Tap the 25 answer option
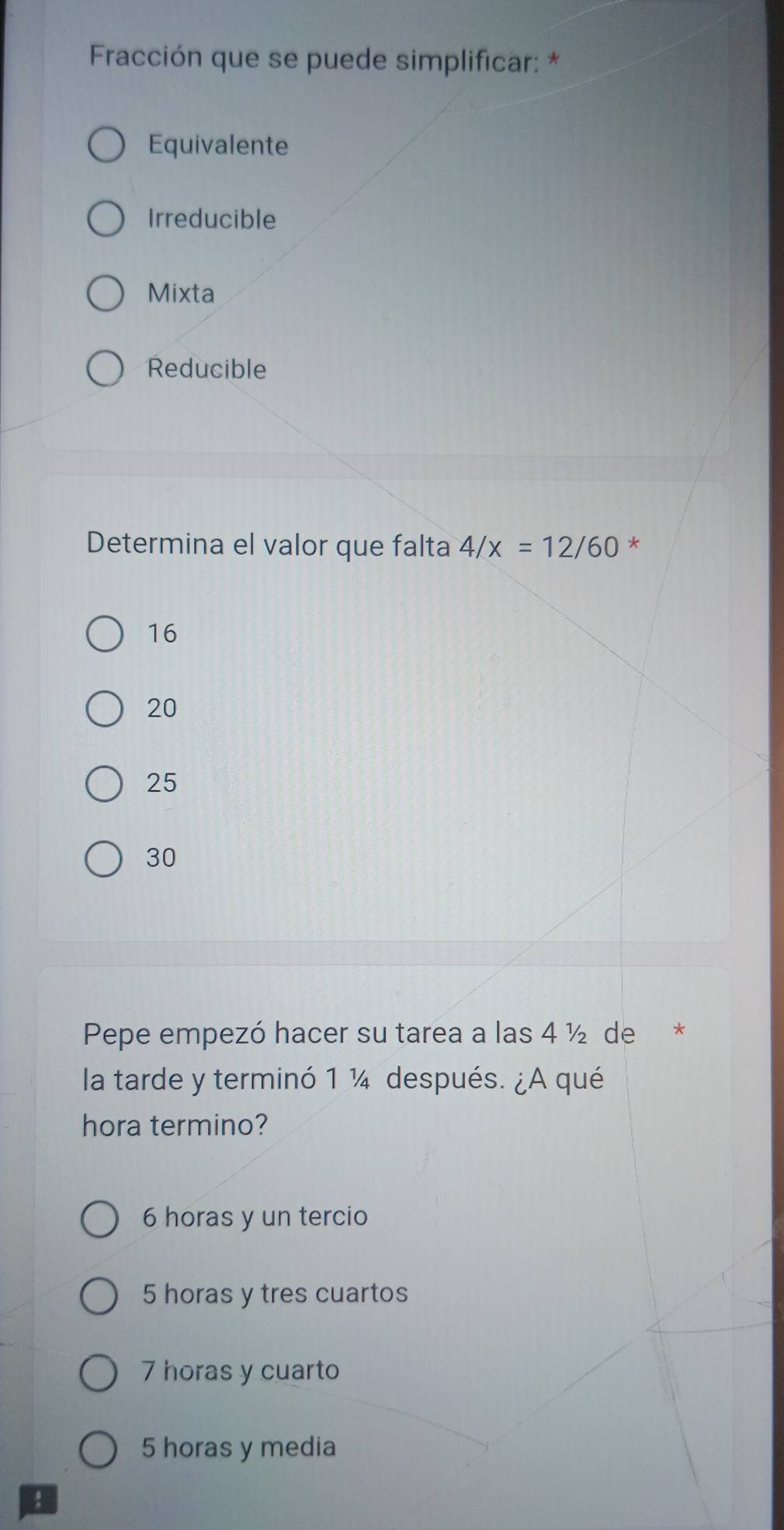Screen dimensions: 784x1530 tap(104, 783)
